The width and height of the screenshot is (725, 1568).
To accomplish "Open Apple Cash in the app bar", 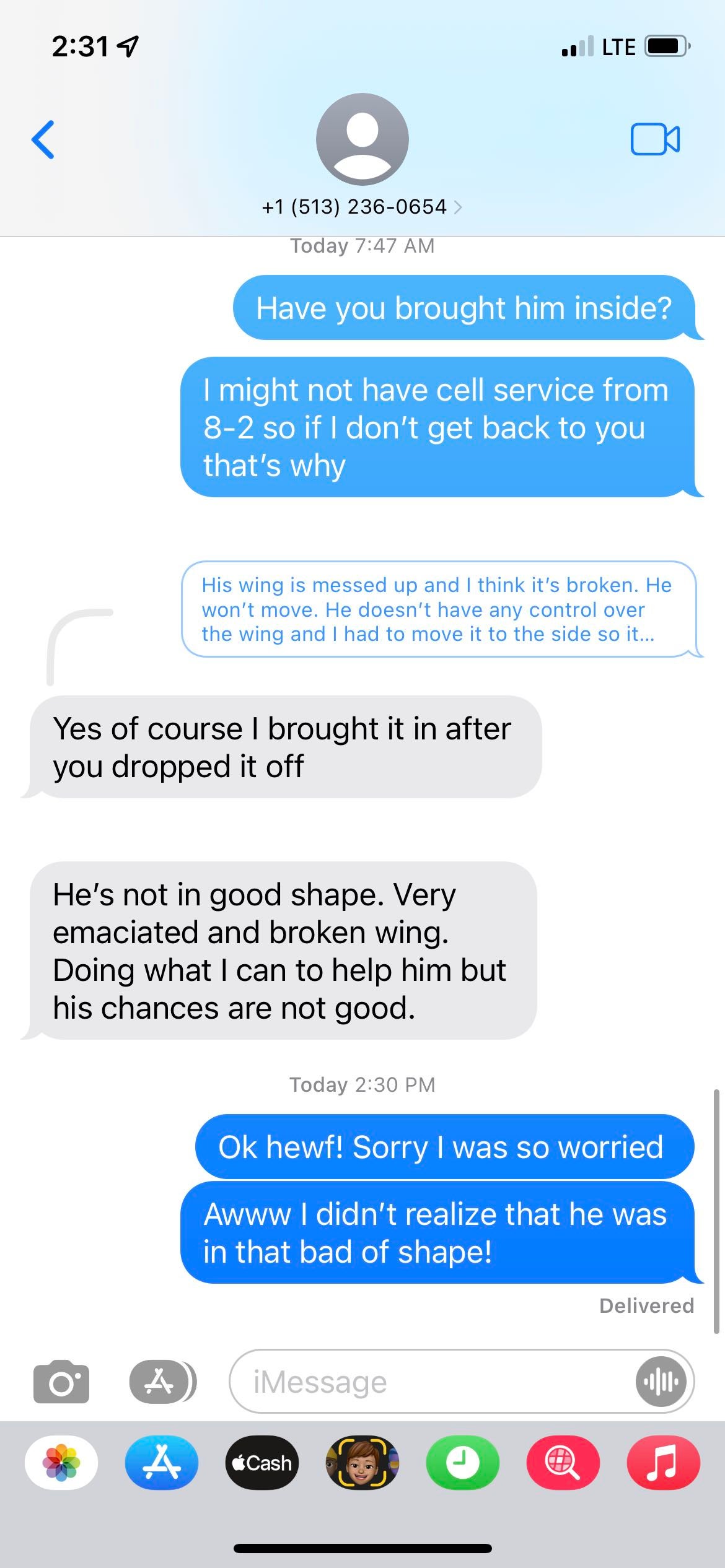I will (x=262, y=1462).
